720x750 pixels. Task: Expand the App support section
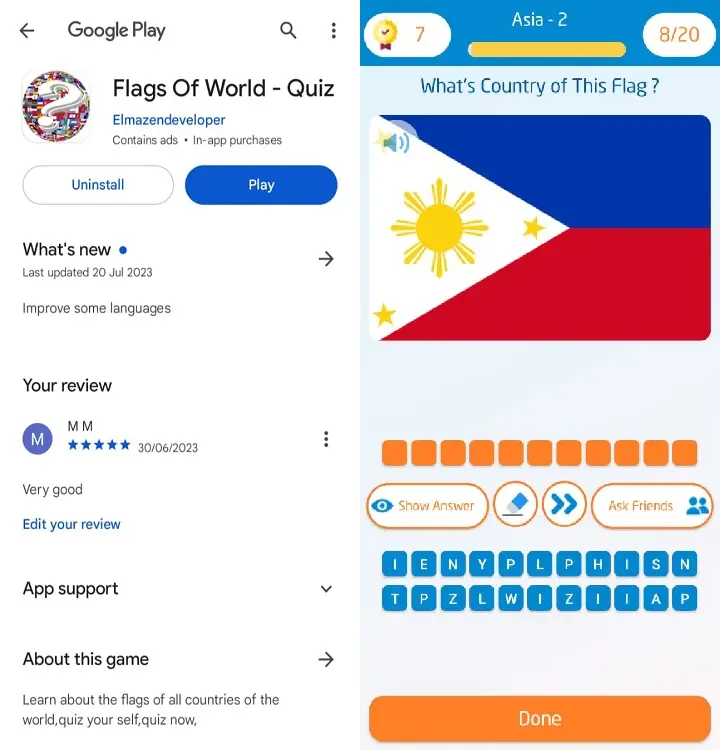coord(325,589)
